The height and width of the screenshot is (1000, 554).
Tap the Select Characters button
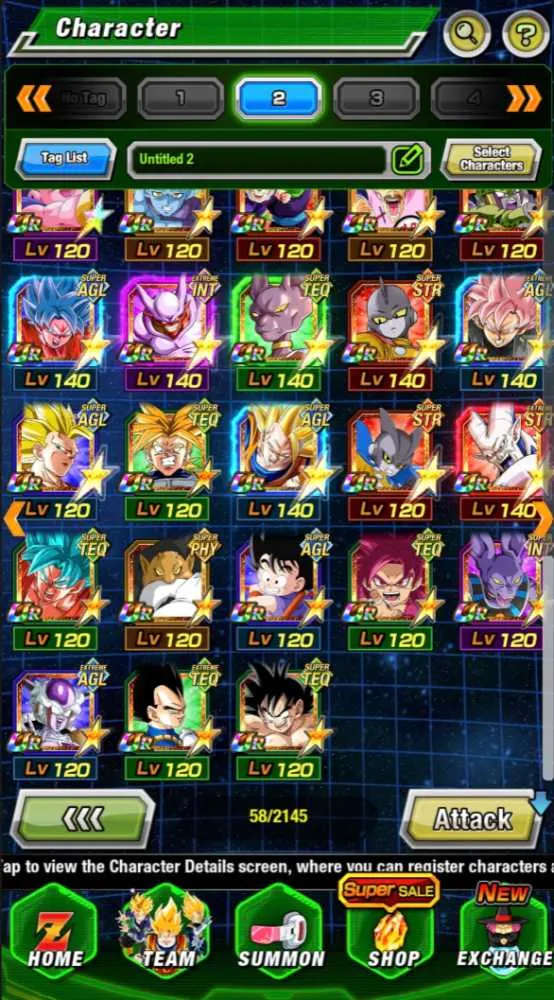[x=491, y=159]
